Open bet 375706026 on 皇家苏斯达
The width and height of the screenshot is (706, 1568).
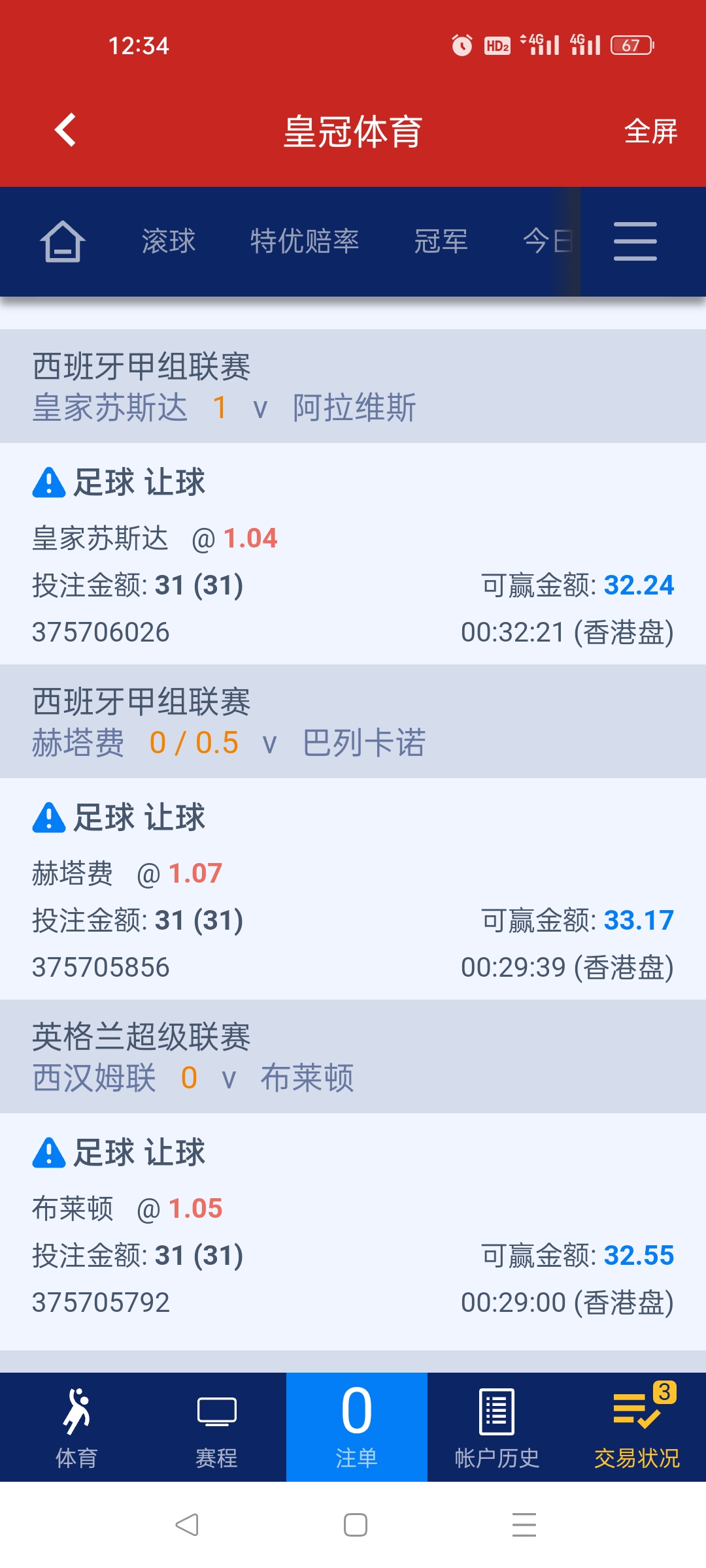[x=353, y=554]
